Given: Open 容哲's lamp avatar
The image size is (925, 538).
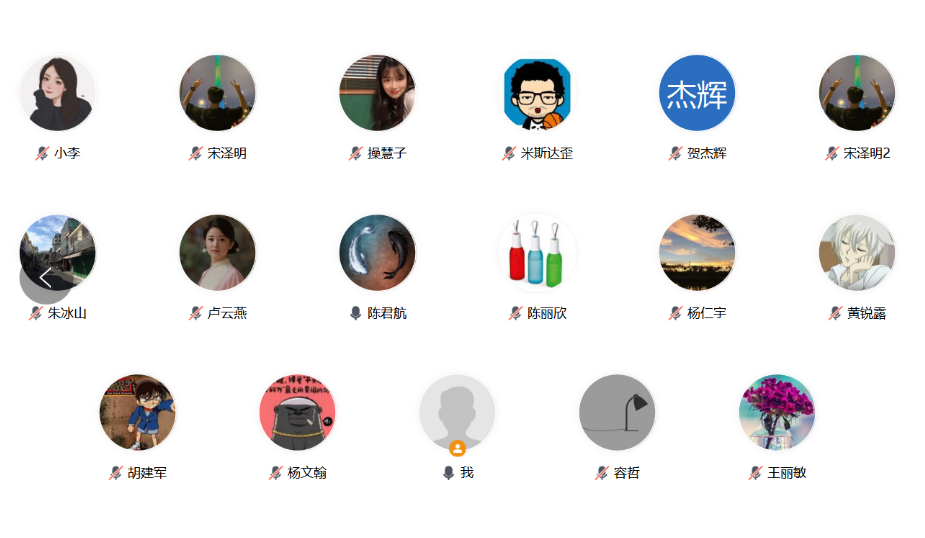Looking at the screenshot, I should coord(617,413).
